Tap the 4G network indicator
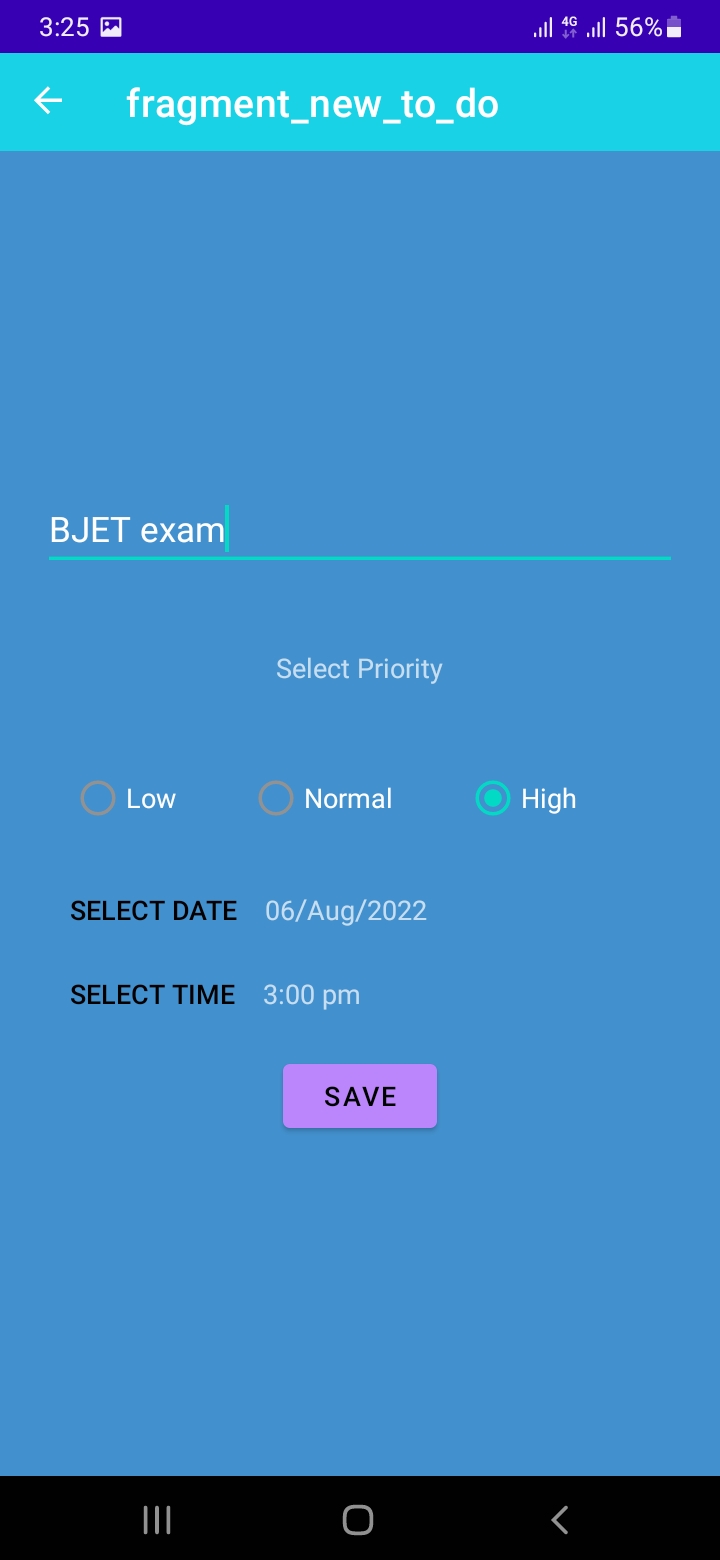Screen dimensions: 720x1560 point(570,26)
